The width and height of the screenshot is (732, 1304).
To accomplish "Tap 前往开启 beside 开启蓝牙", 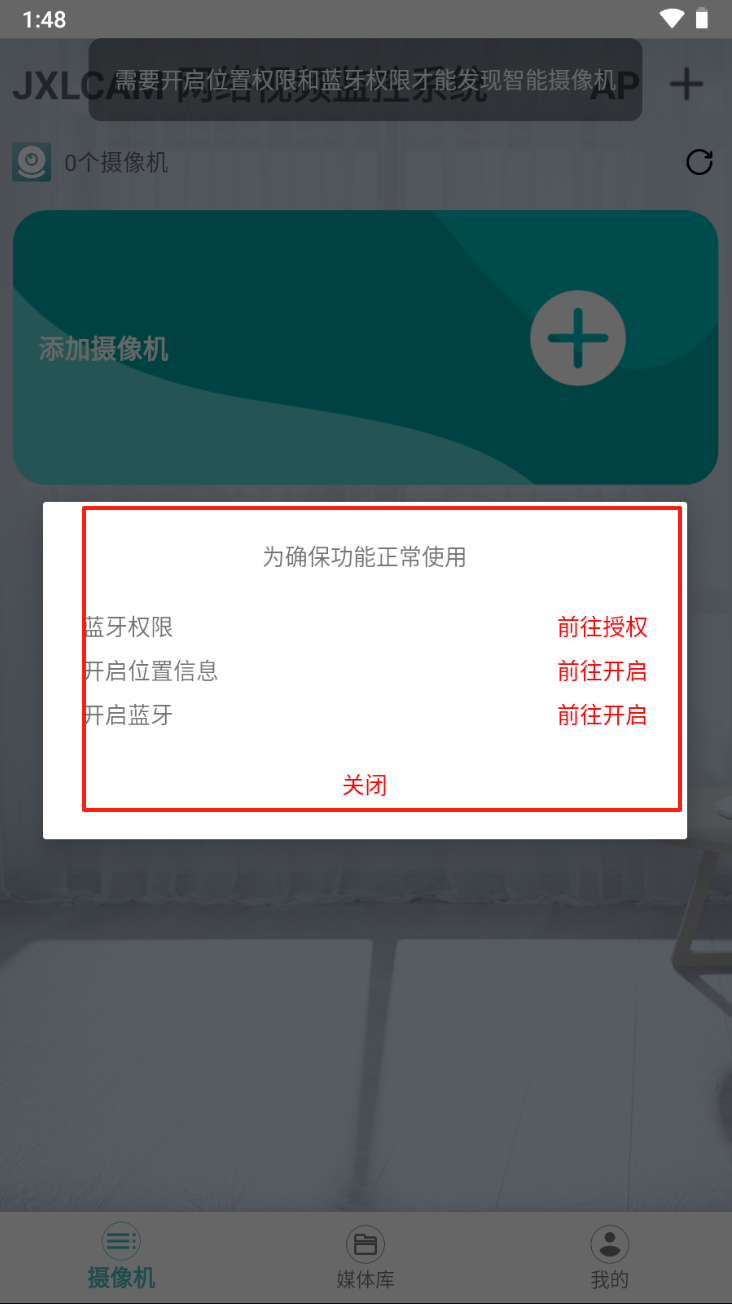I will click(602, 715).
